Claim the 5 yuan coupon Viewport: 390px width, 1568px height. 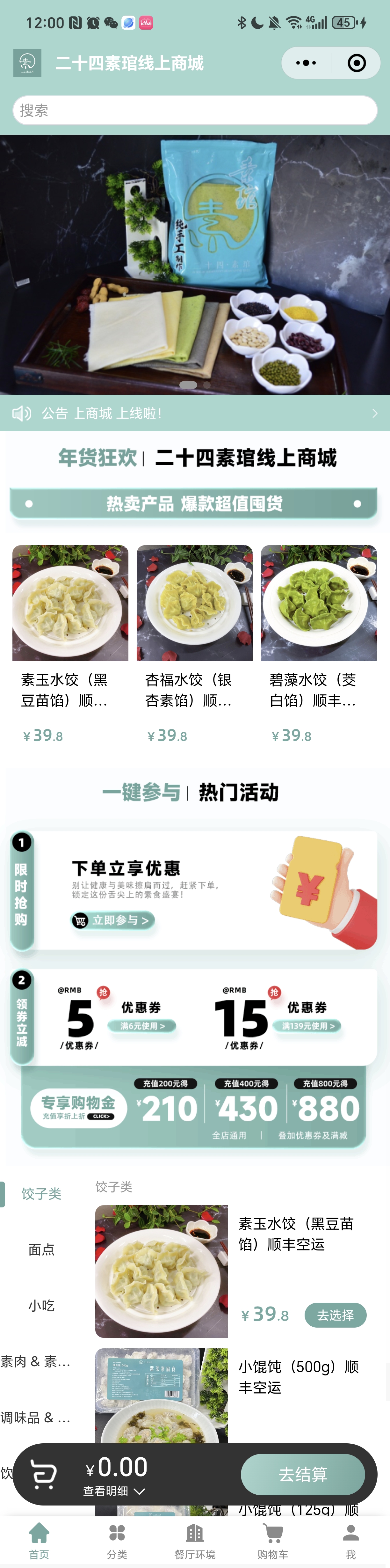[x=142, y=1026]
